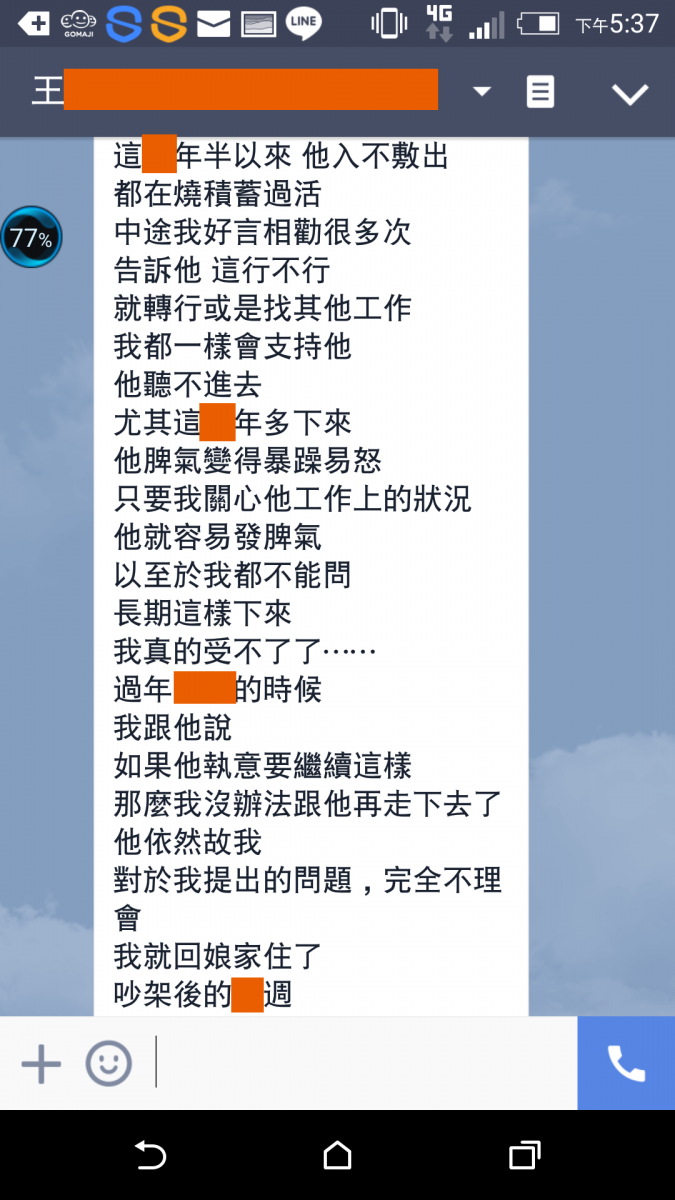Go to the home screen

click(338, 1156)
